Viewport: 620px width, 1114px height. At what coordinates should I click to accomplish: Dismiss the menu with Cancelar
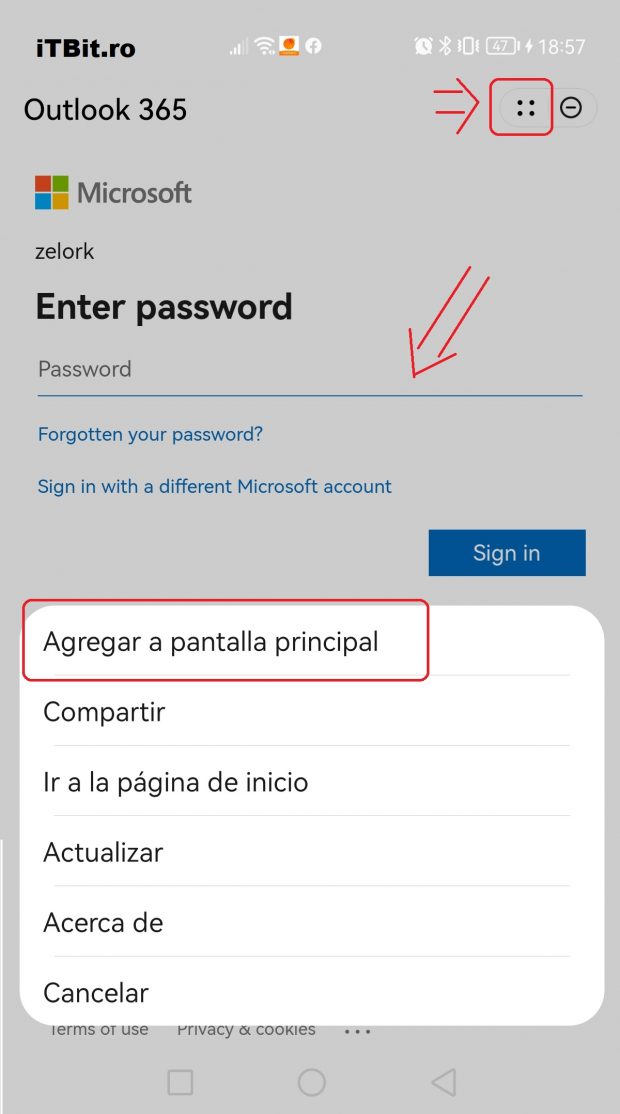tap(96, 992)
